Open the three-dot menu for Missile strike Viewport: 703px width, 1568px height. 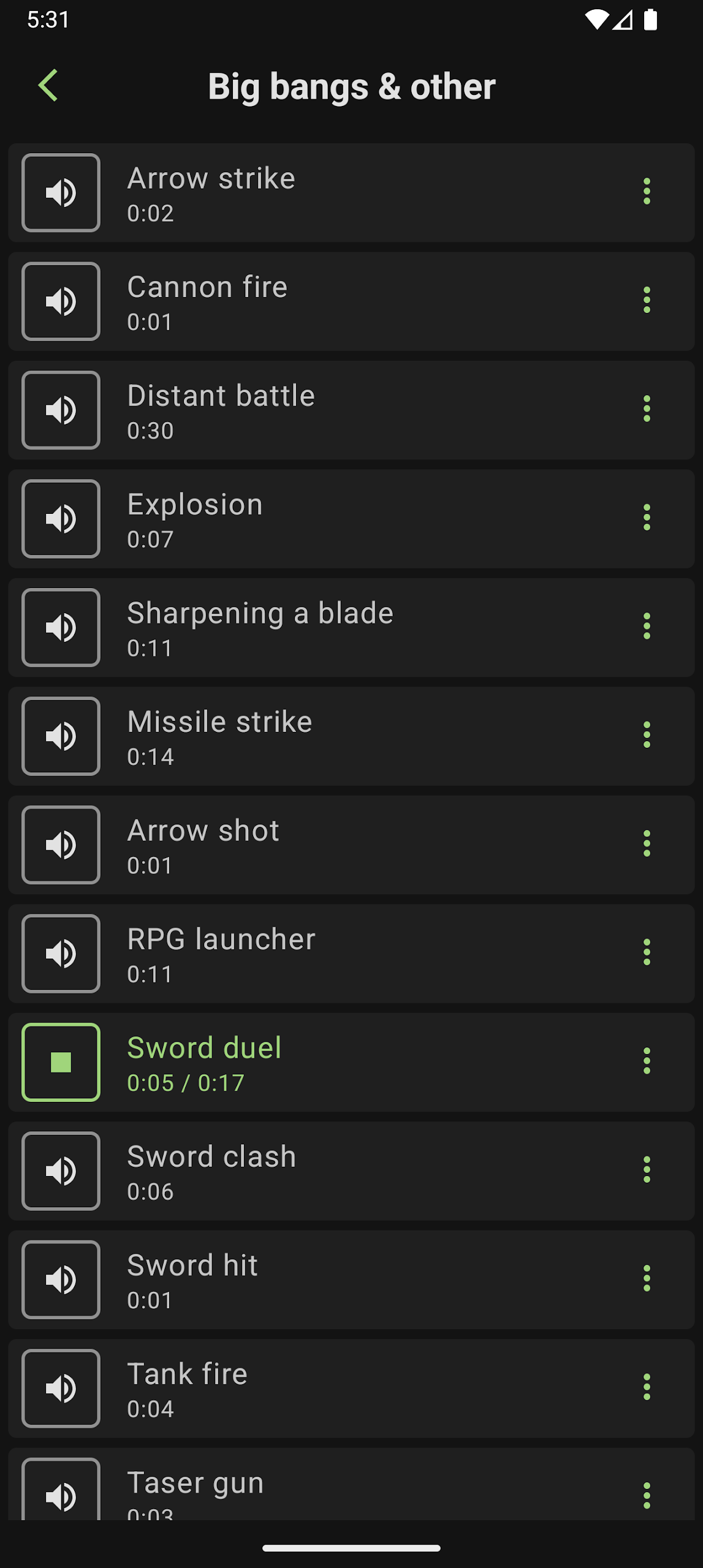coord(647,735)
